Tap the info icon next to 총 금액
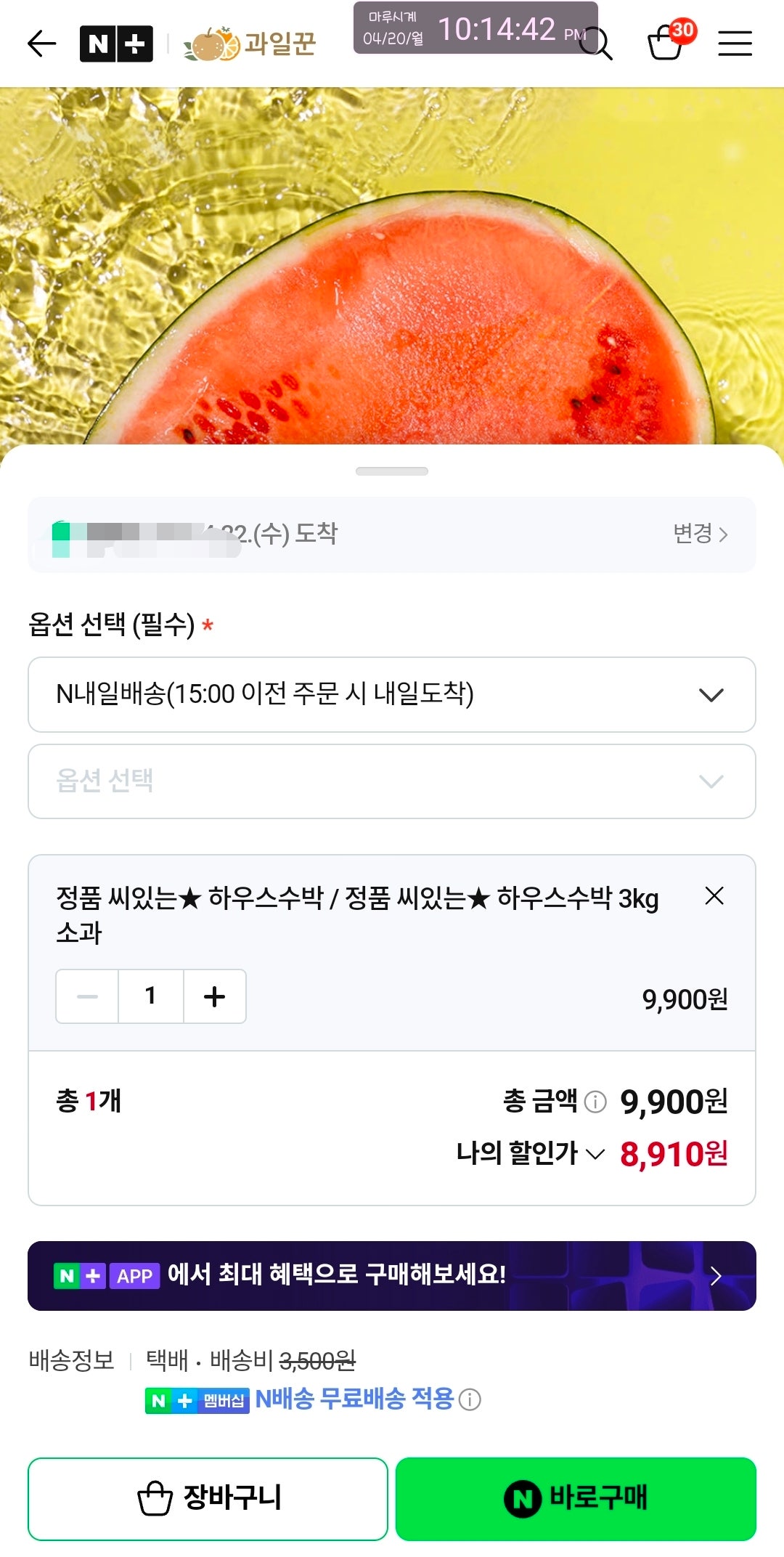 pyautogui.click(x=595, y=1102)
